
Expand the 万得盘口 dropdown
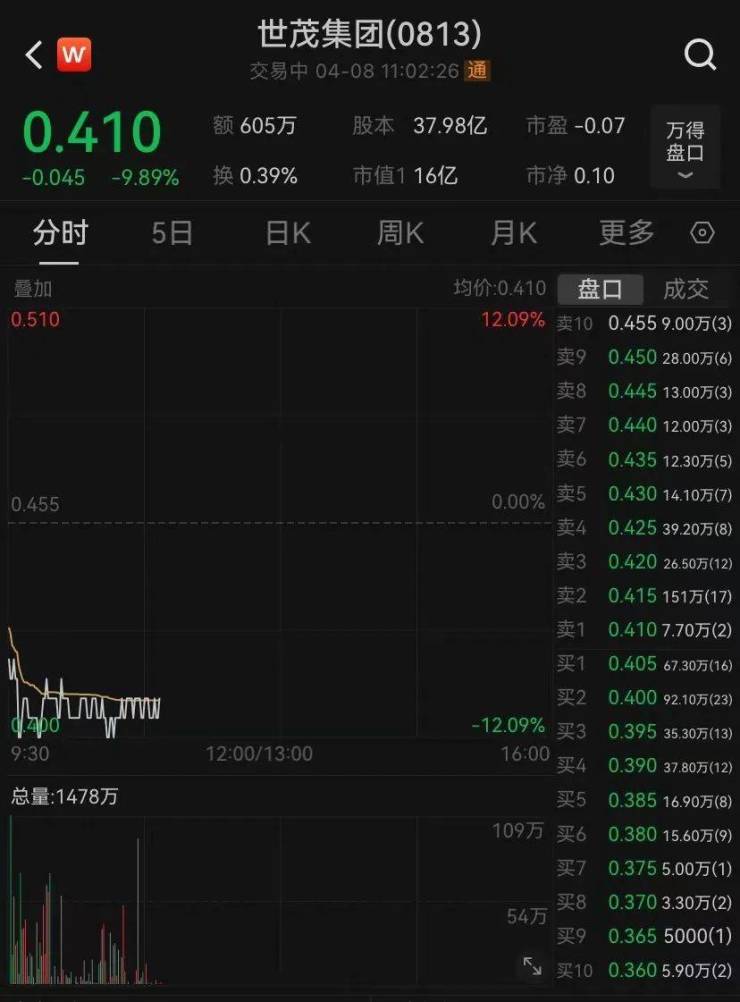685,147
